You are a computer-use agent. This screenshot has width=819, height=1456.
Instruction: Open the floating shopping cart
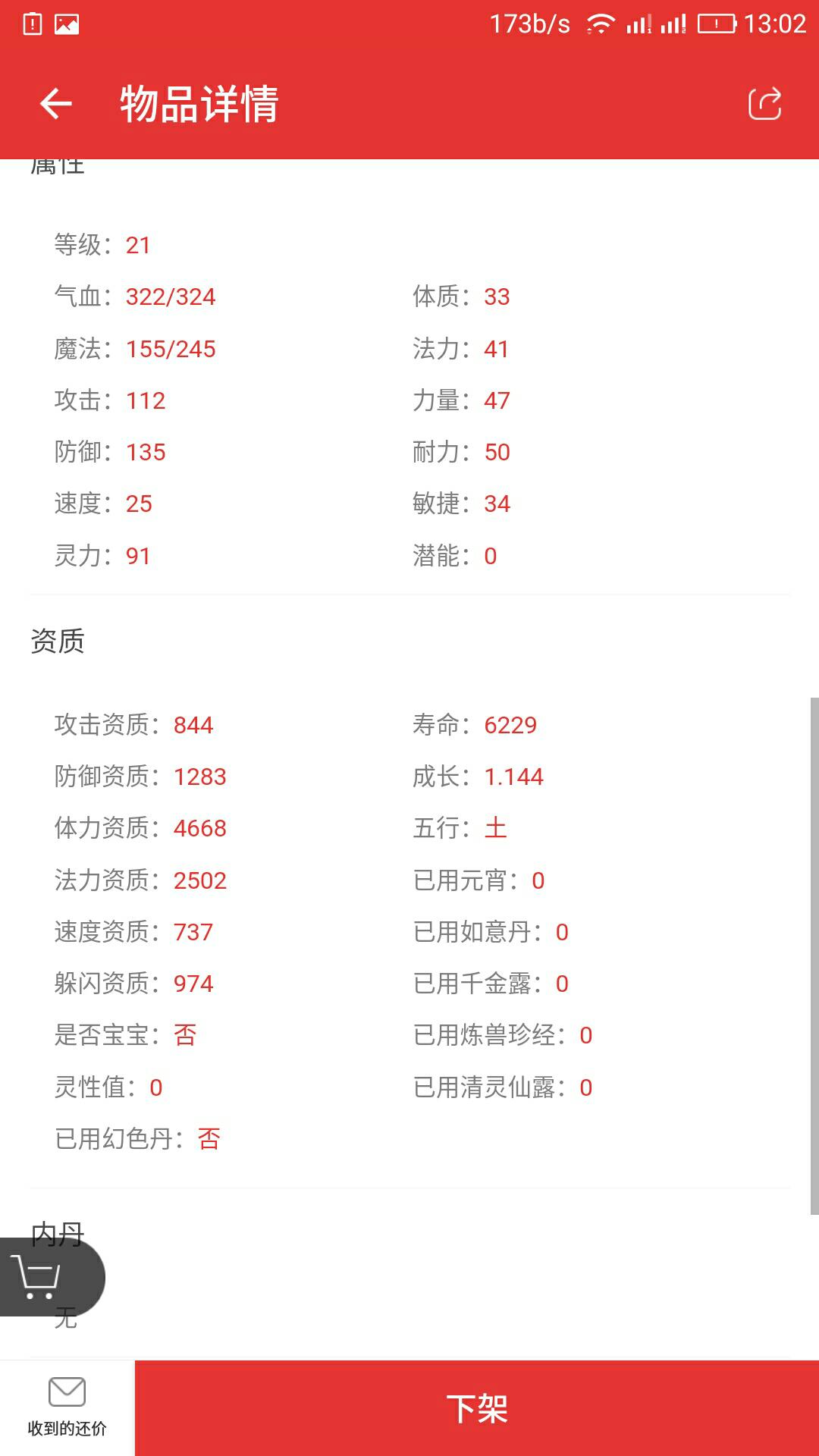(x=38, y=1276)
